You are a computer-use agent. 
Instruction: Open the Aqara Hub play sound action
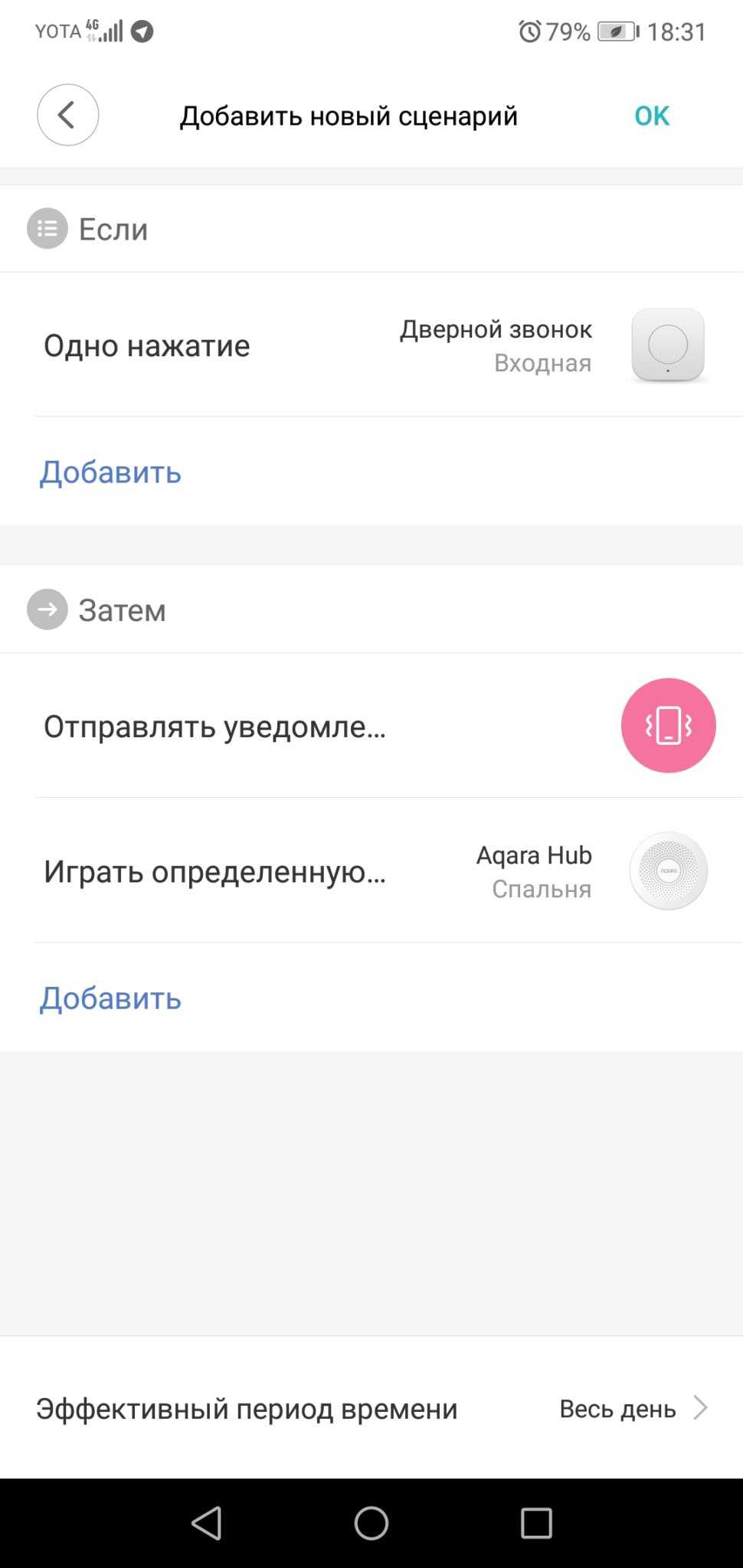pyautogui.click(x=371, y=871)
